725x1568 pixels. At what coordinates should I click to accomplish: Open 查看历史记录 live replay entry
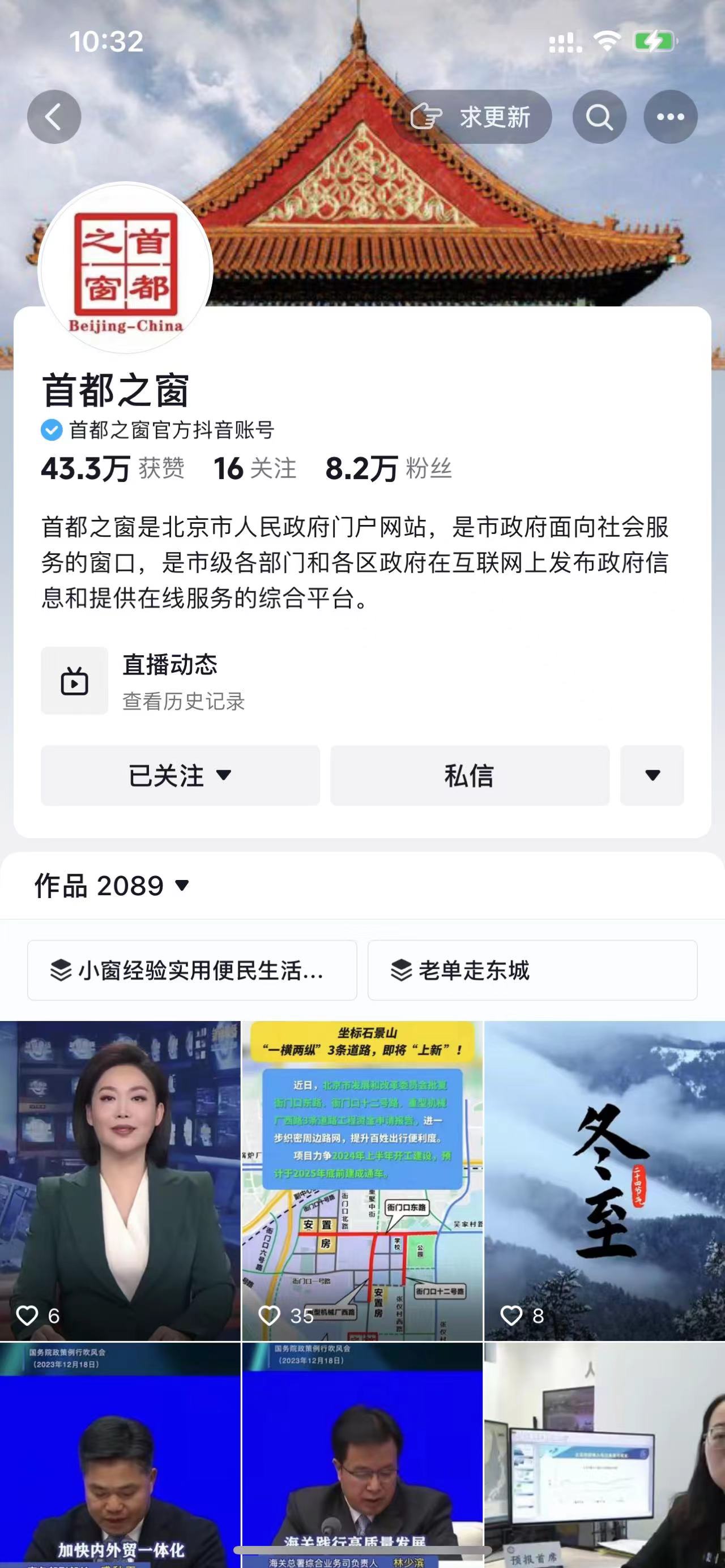pyautogui.click(x=182, y=701)
